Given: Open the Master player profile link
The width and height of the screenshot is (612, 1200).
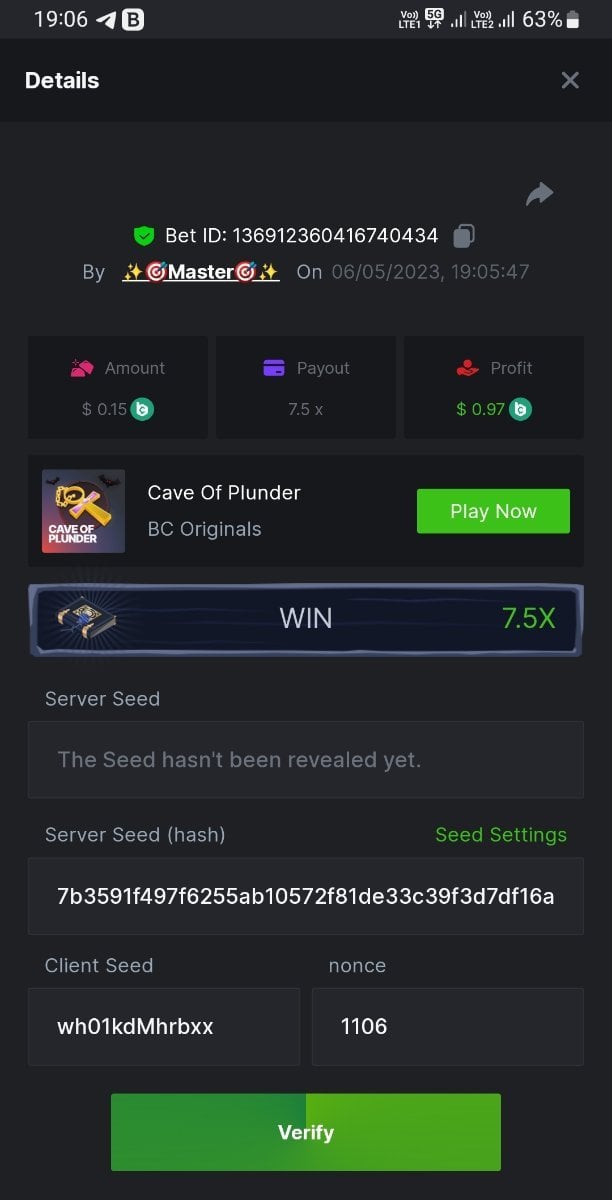Looking at the screenshot, I should tap(200, 272).
